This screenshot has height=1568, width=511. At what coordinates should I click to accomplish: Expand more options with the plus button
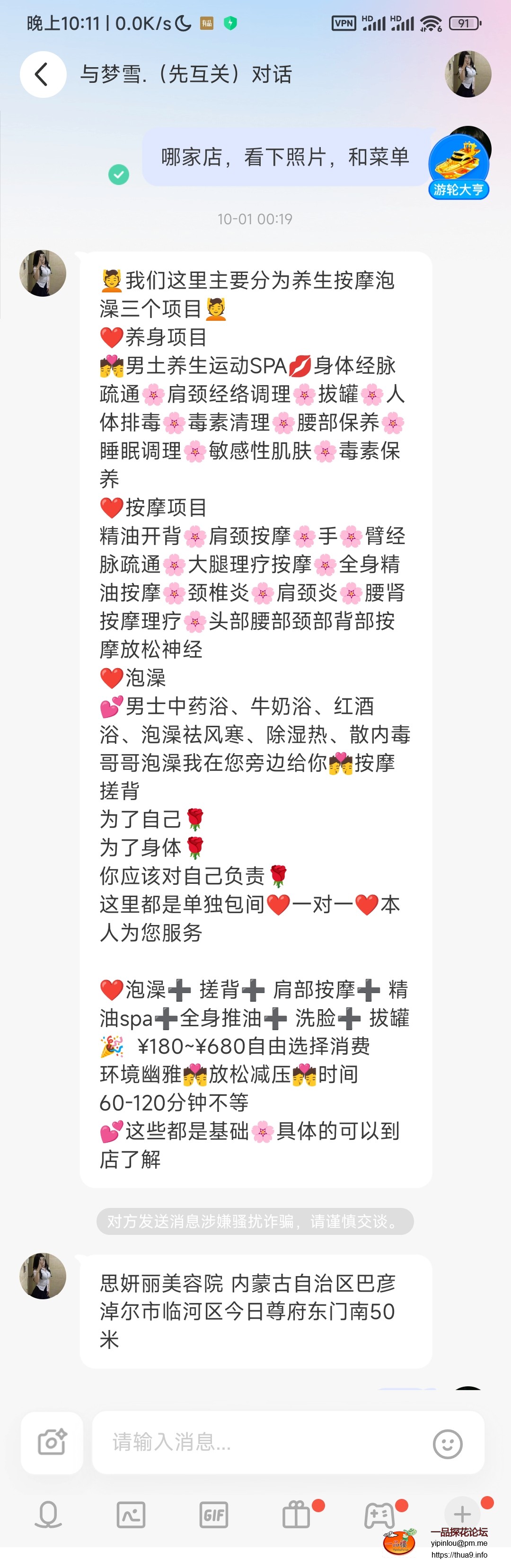(462, 1513)
